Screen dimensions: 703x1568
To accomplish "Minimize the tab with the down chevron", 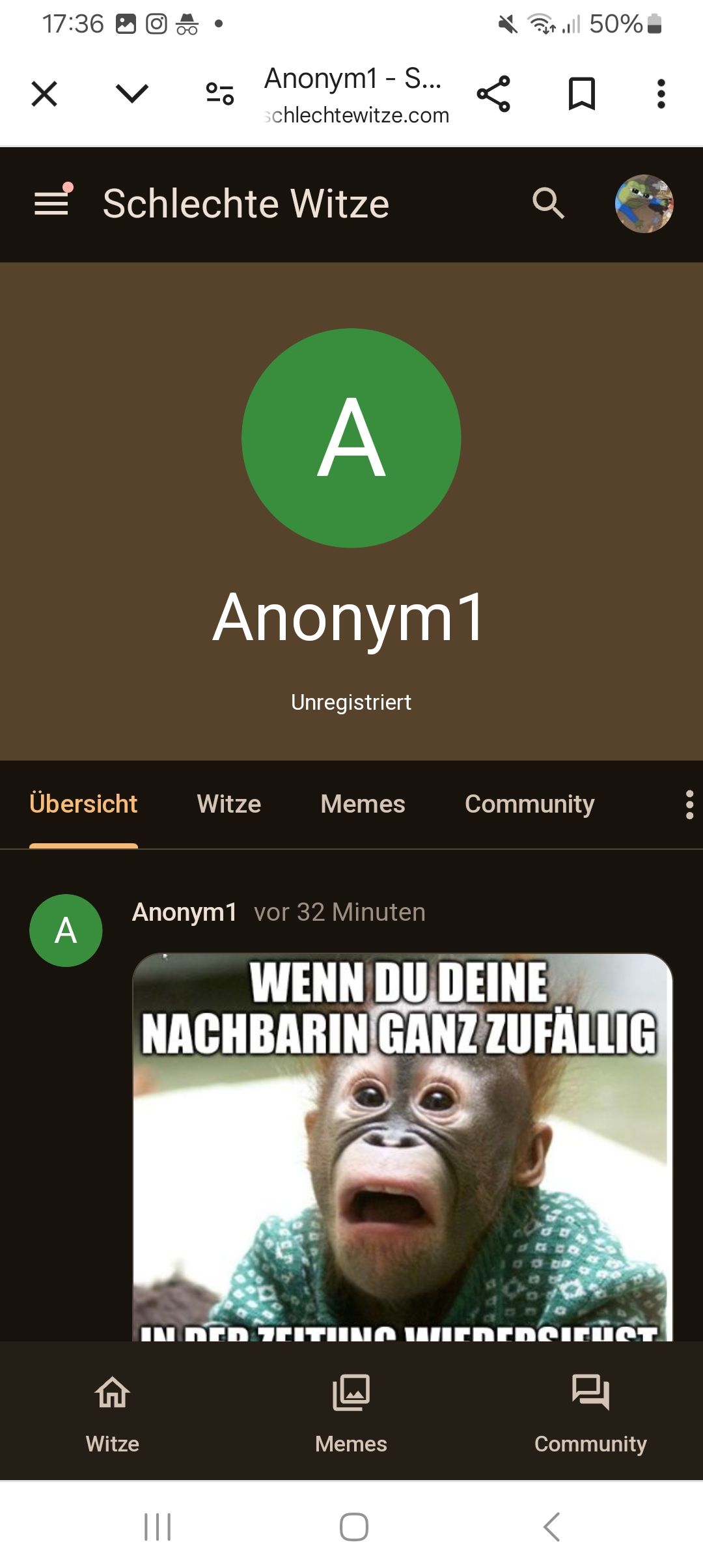I will (x=132, y=94).
